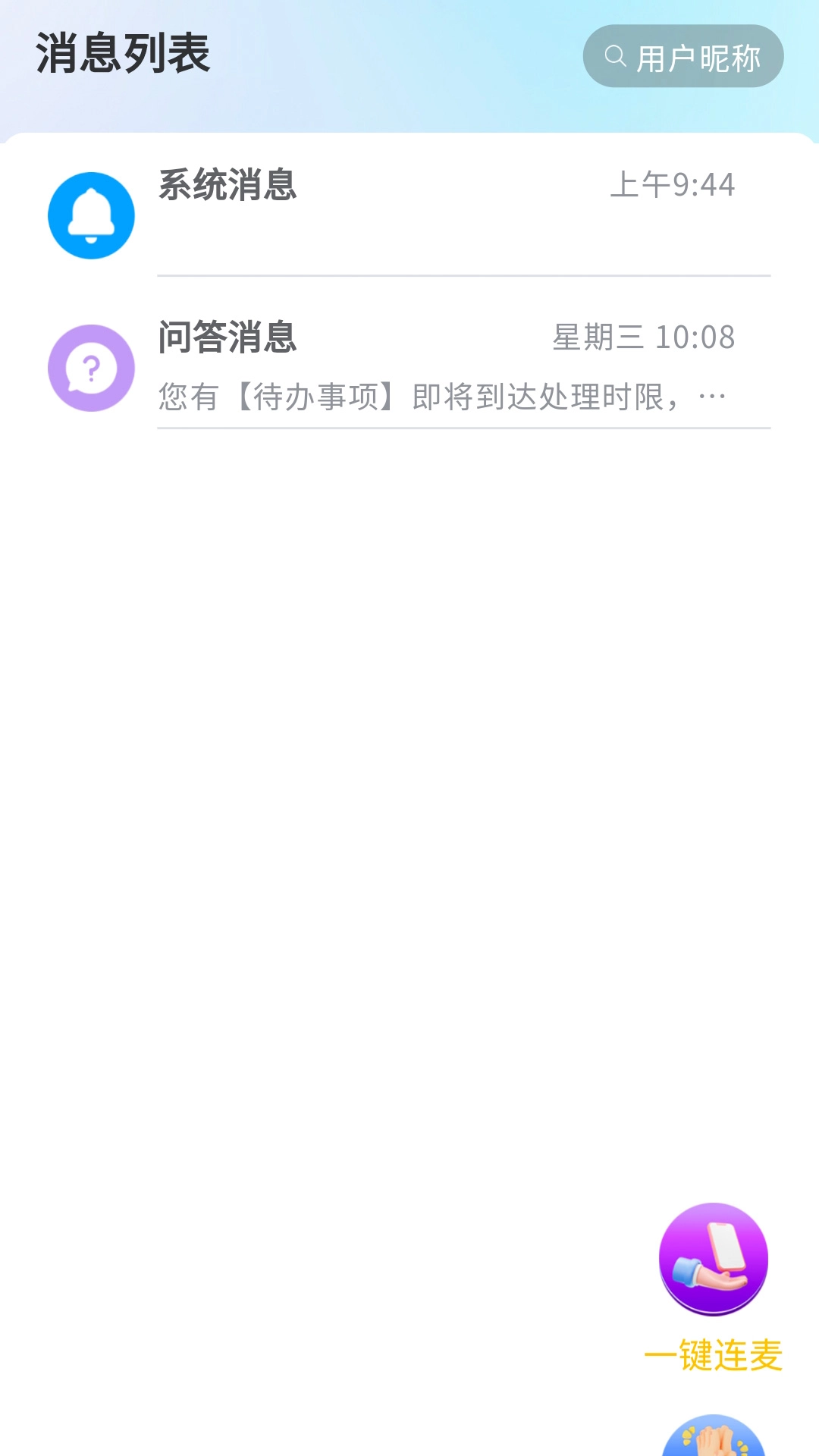The image size is (819, 1456).
Task: Select the search magnifier icon
Action: [616, 55]
